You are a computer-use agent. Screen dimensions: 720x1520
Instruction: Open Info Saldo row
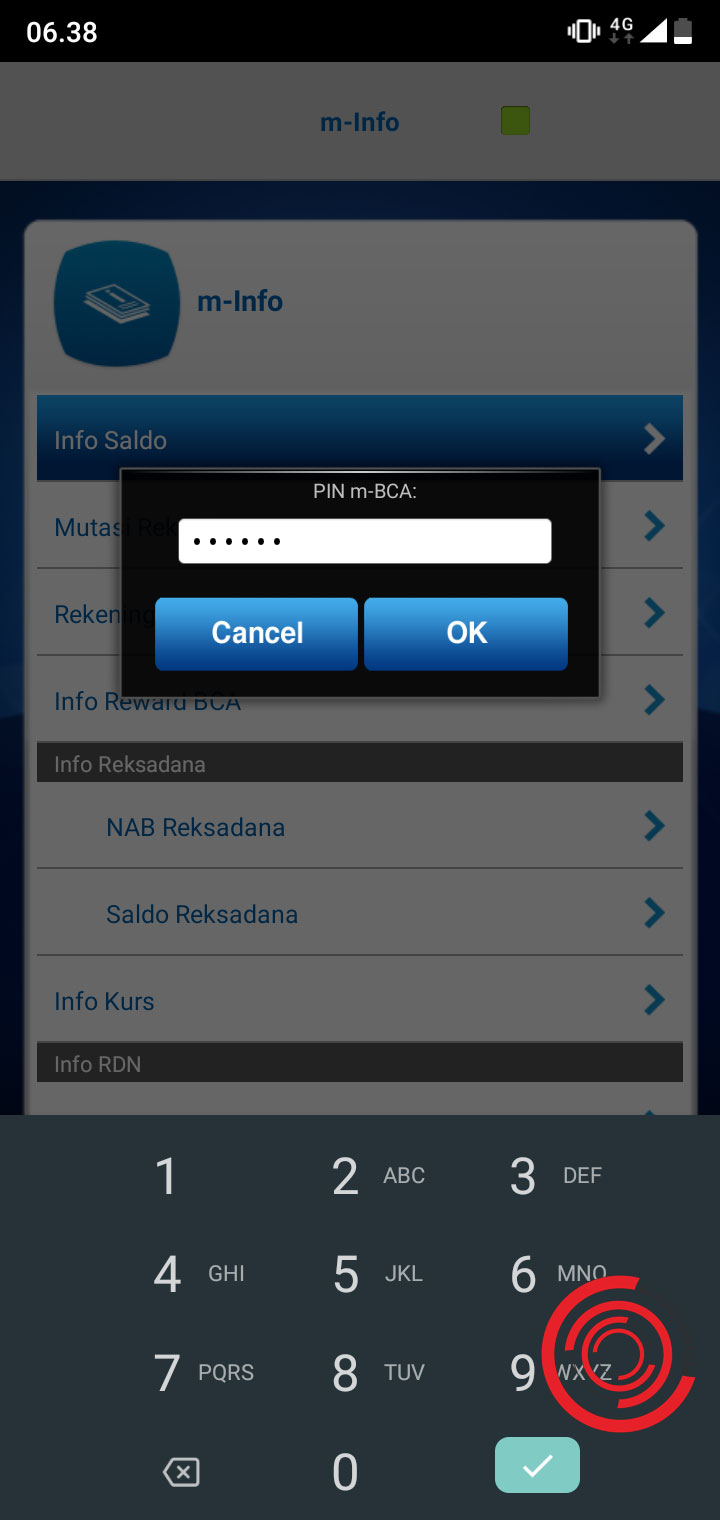(x=360, y=439)
